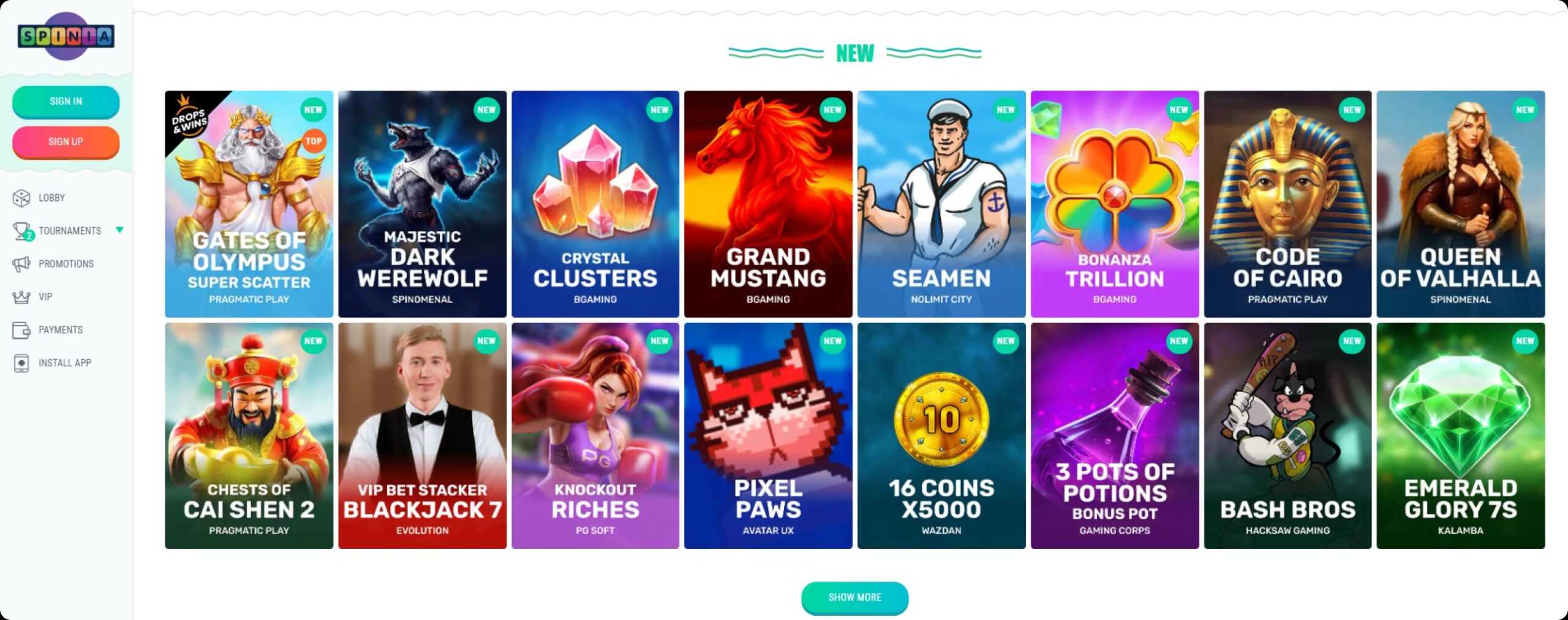Select Install App in the sidebar
Viewport: 1568px width, 620px height.
64,363
